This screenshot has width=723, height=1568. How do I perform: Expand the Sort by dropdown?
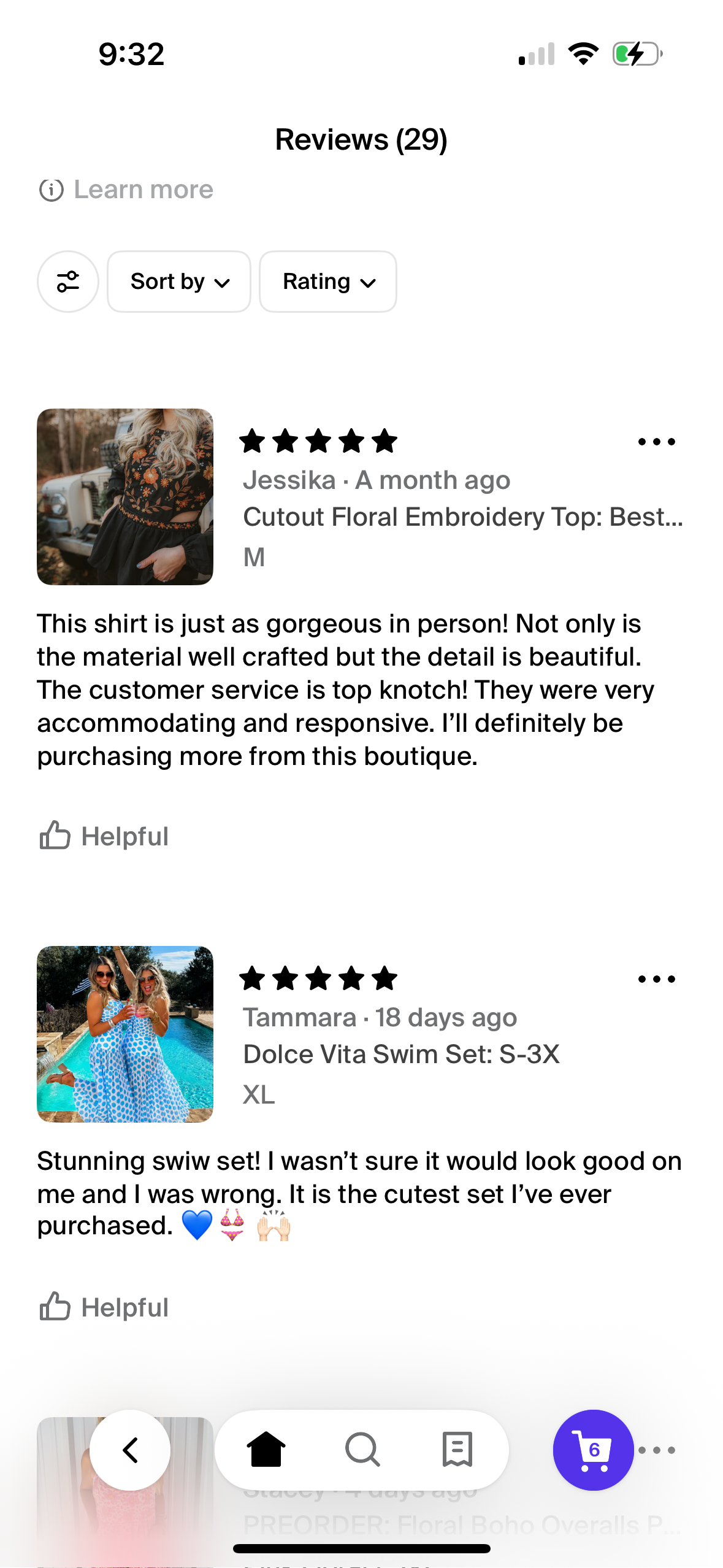tap(178, 282)
